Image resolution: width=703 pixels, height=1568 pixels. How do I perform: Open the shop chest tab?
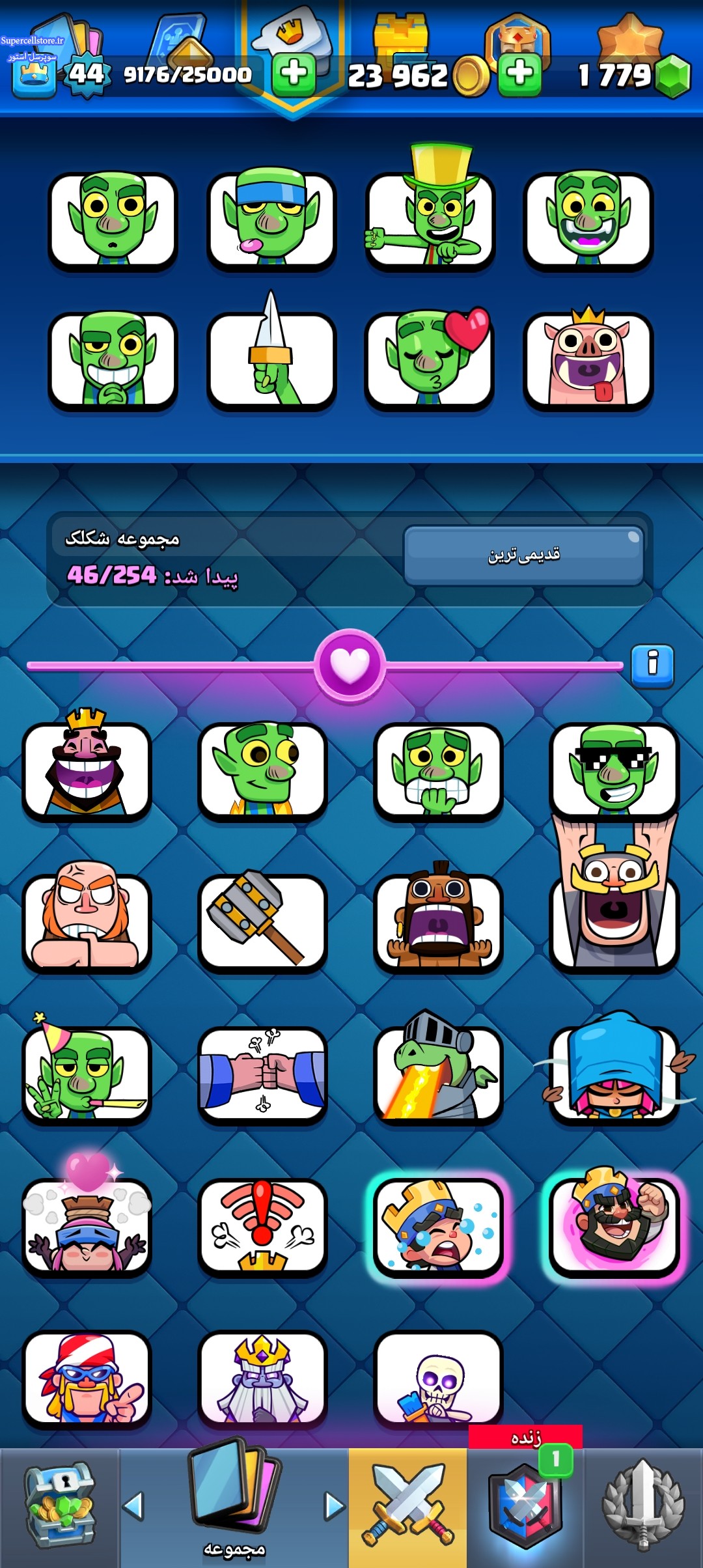click(x=60, y=1506)
